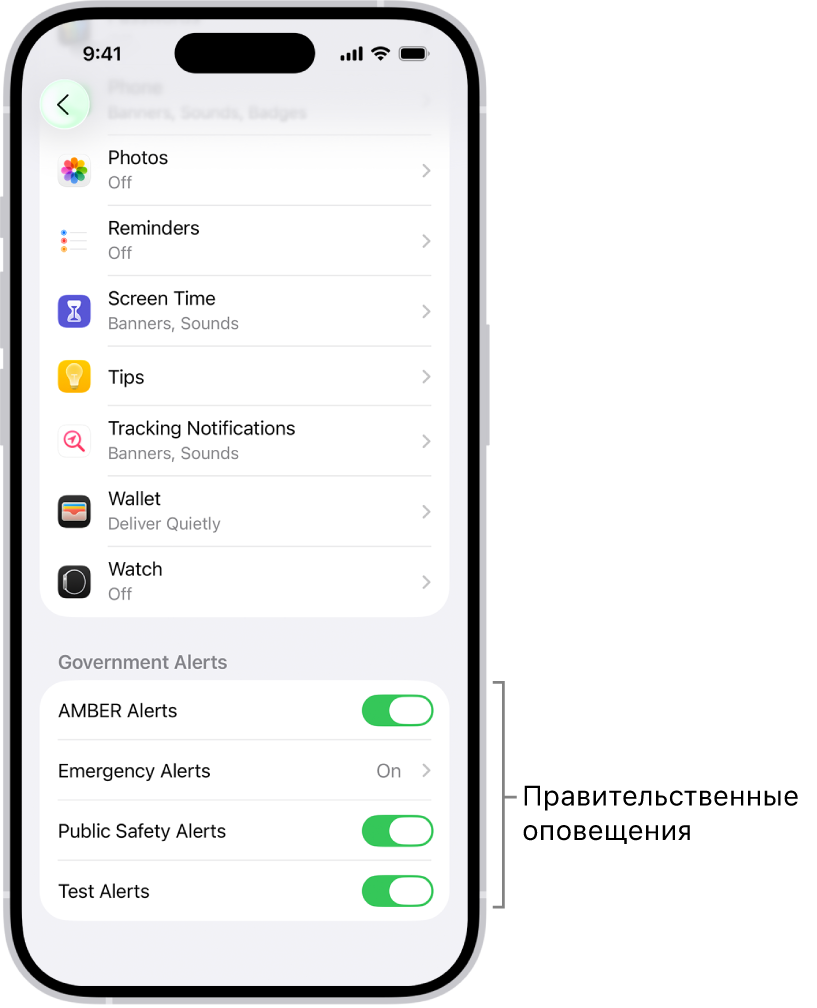
Task: Disable Public Safety Alerts
Action: pyautogui.click(x=397, y=831)
